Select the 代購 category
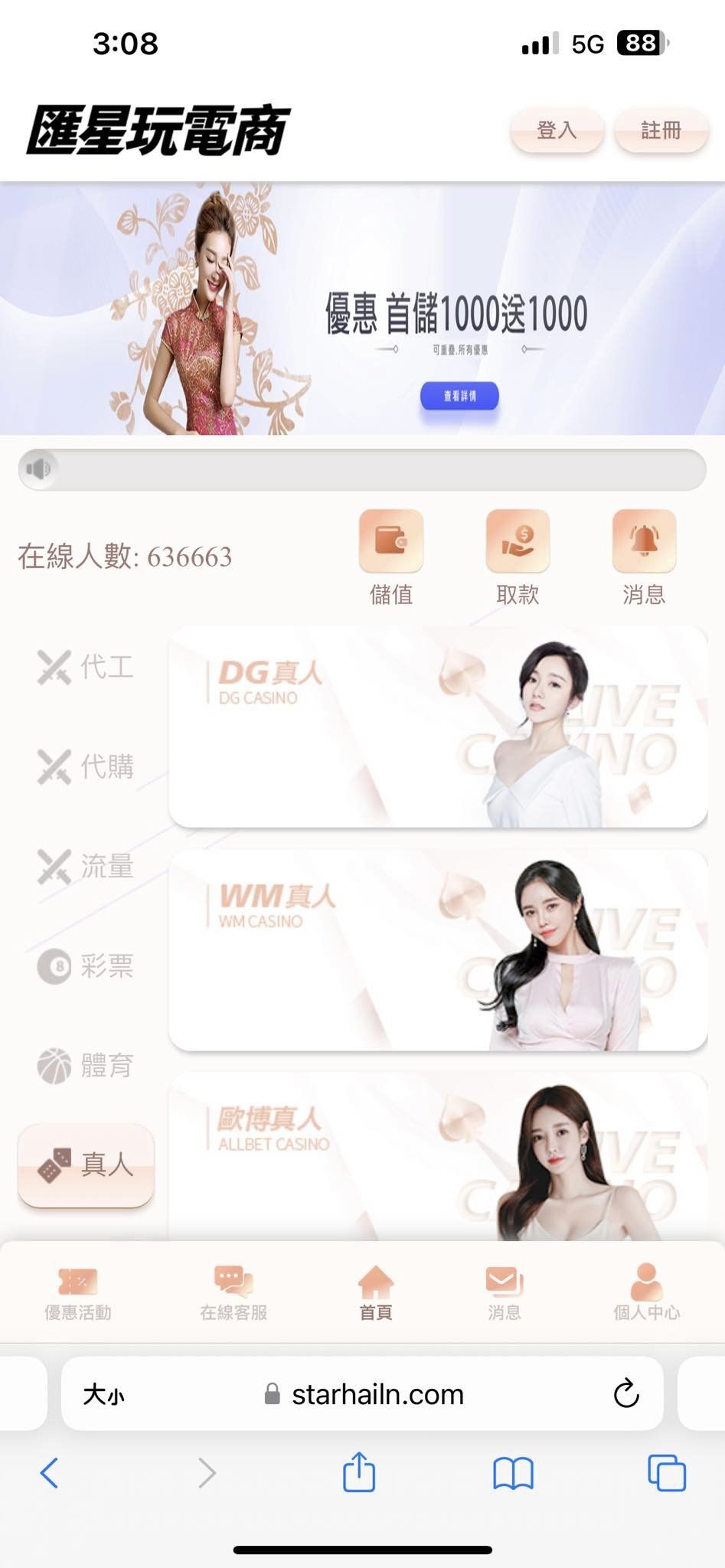This screenshot has width=725, height=1568. [x=86, y=766]
